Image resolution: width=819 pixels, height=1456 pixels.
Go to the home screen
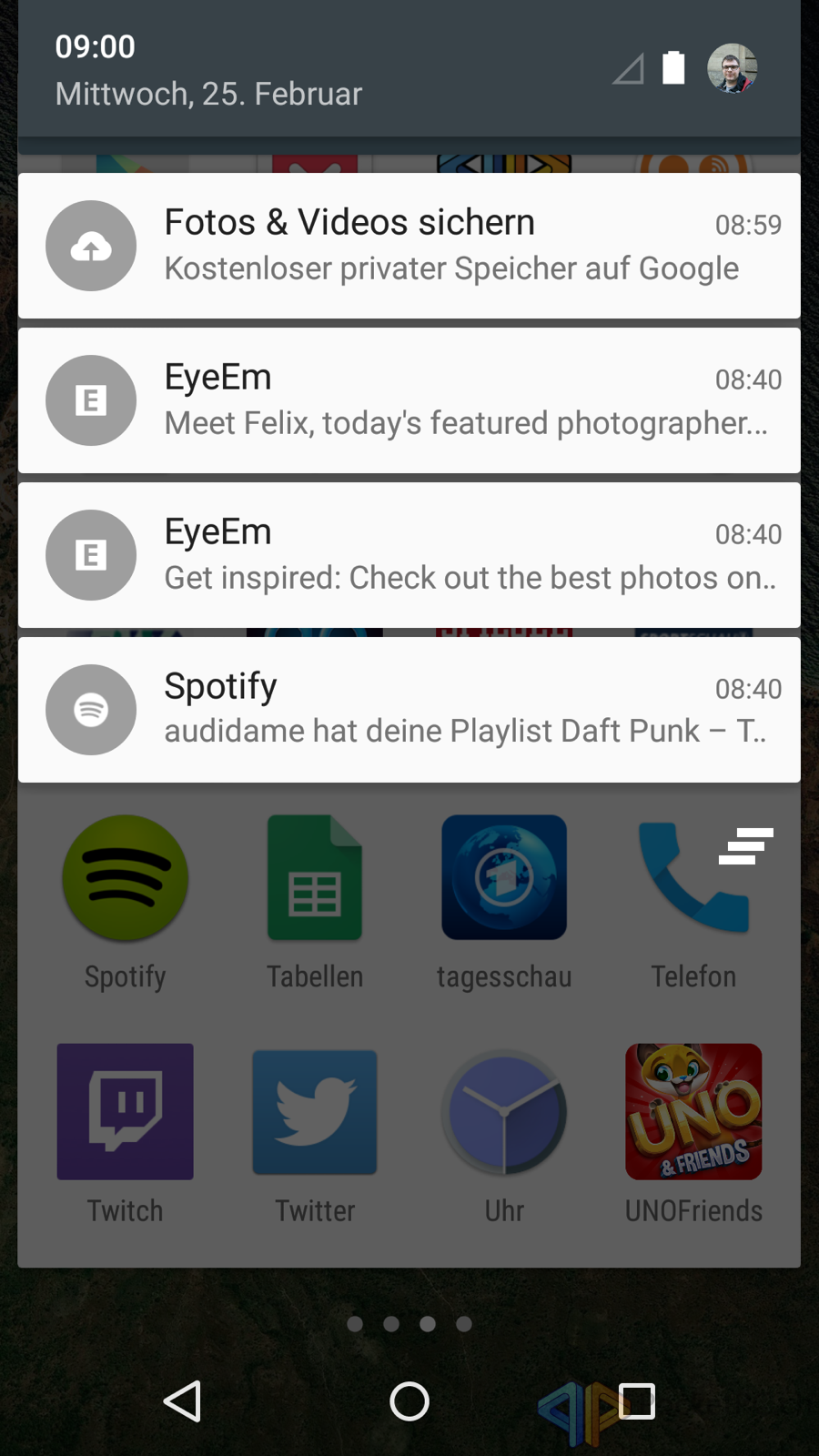point(409,1401)
